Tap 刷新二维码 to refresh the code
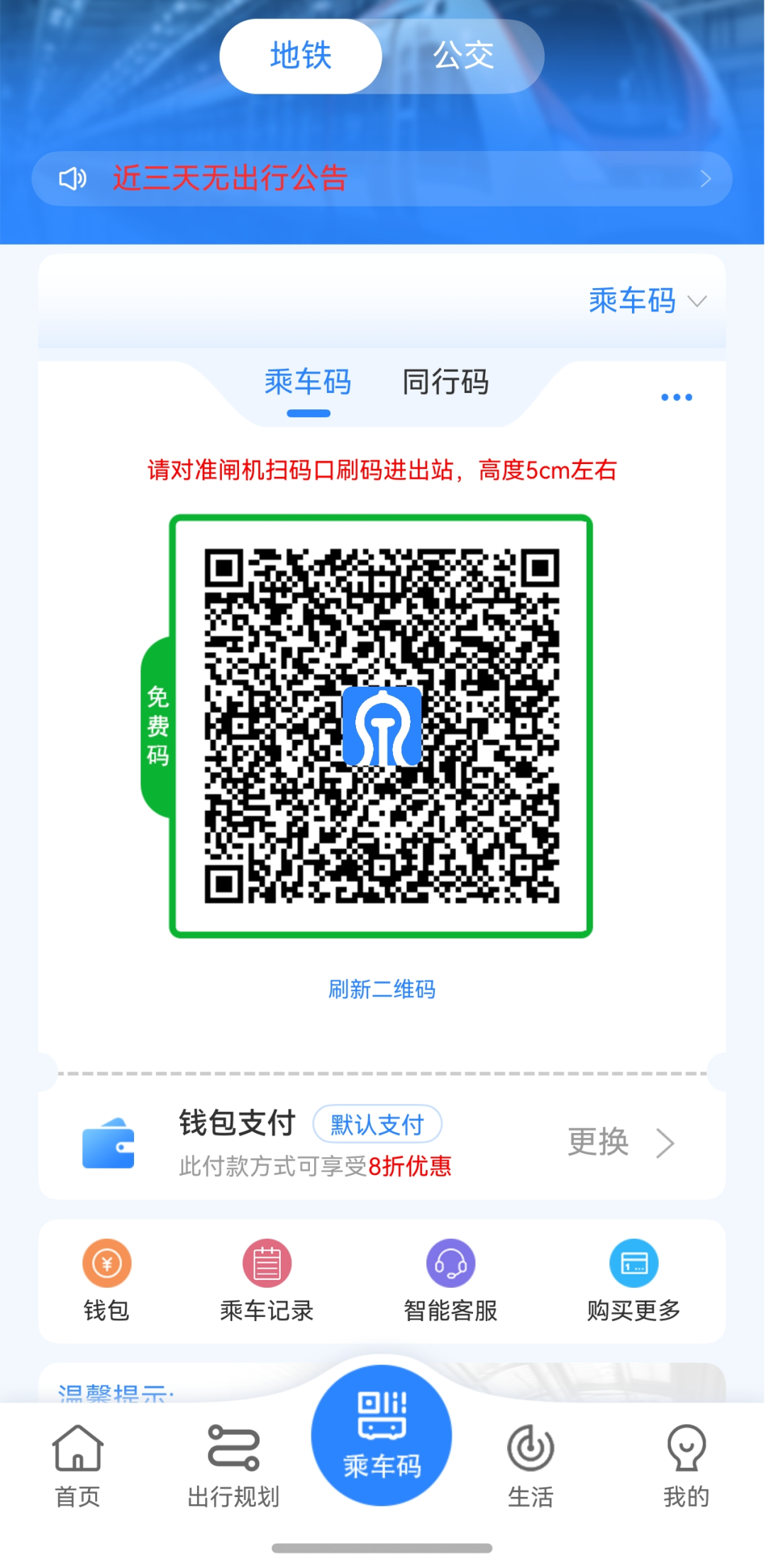The width and height of the screenshot is (766, 1568). (x=382, y=989)
